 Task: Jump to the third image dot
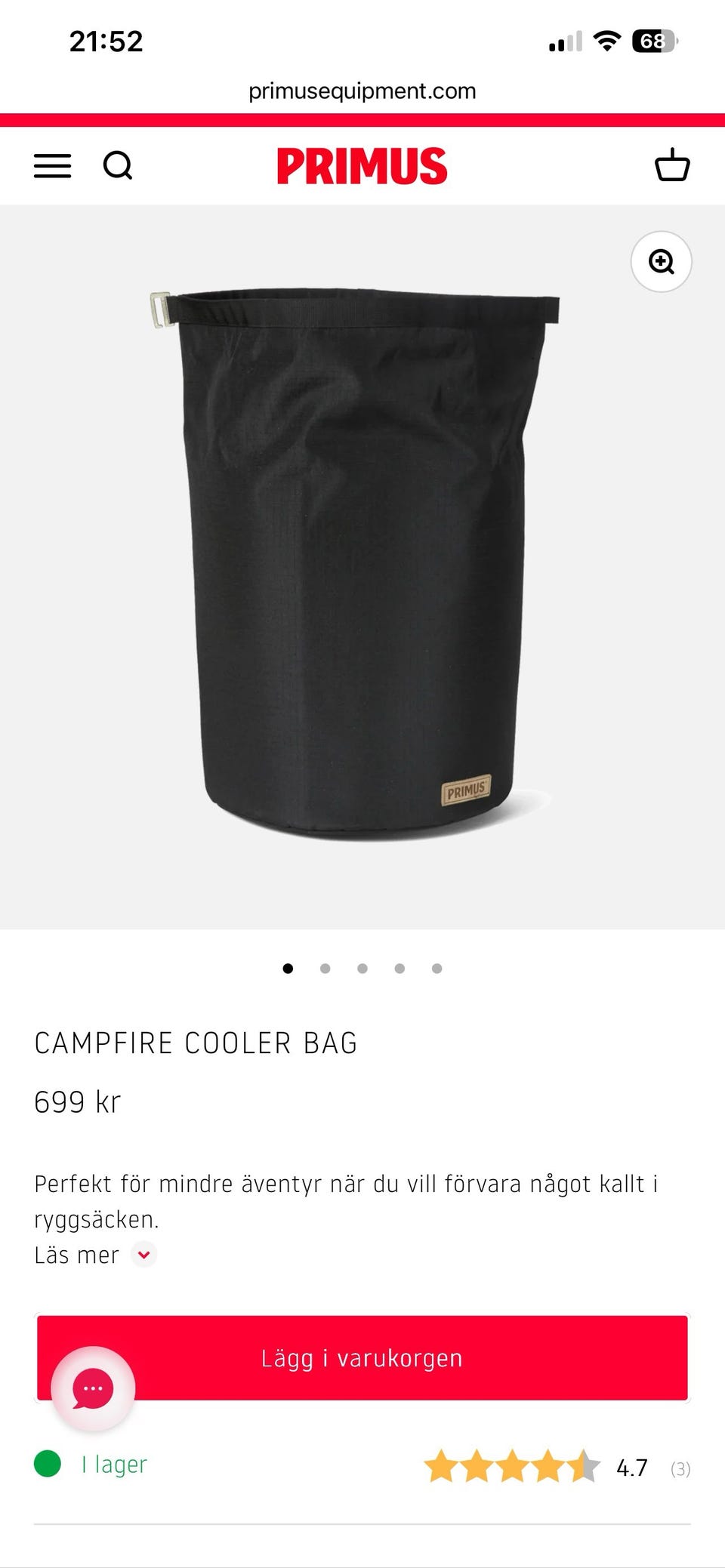pos(362,969)
